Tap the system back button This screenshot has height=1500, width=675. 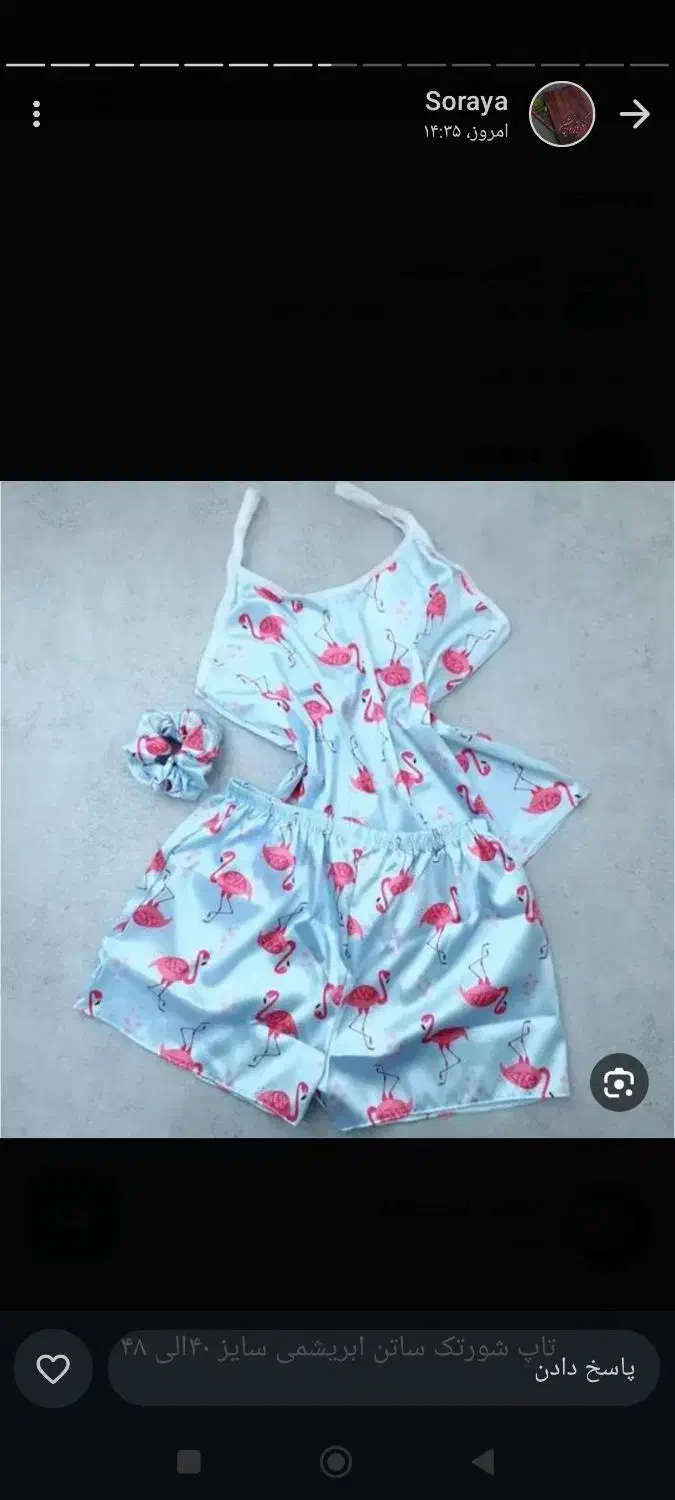[483, 1462]
